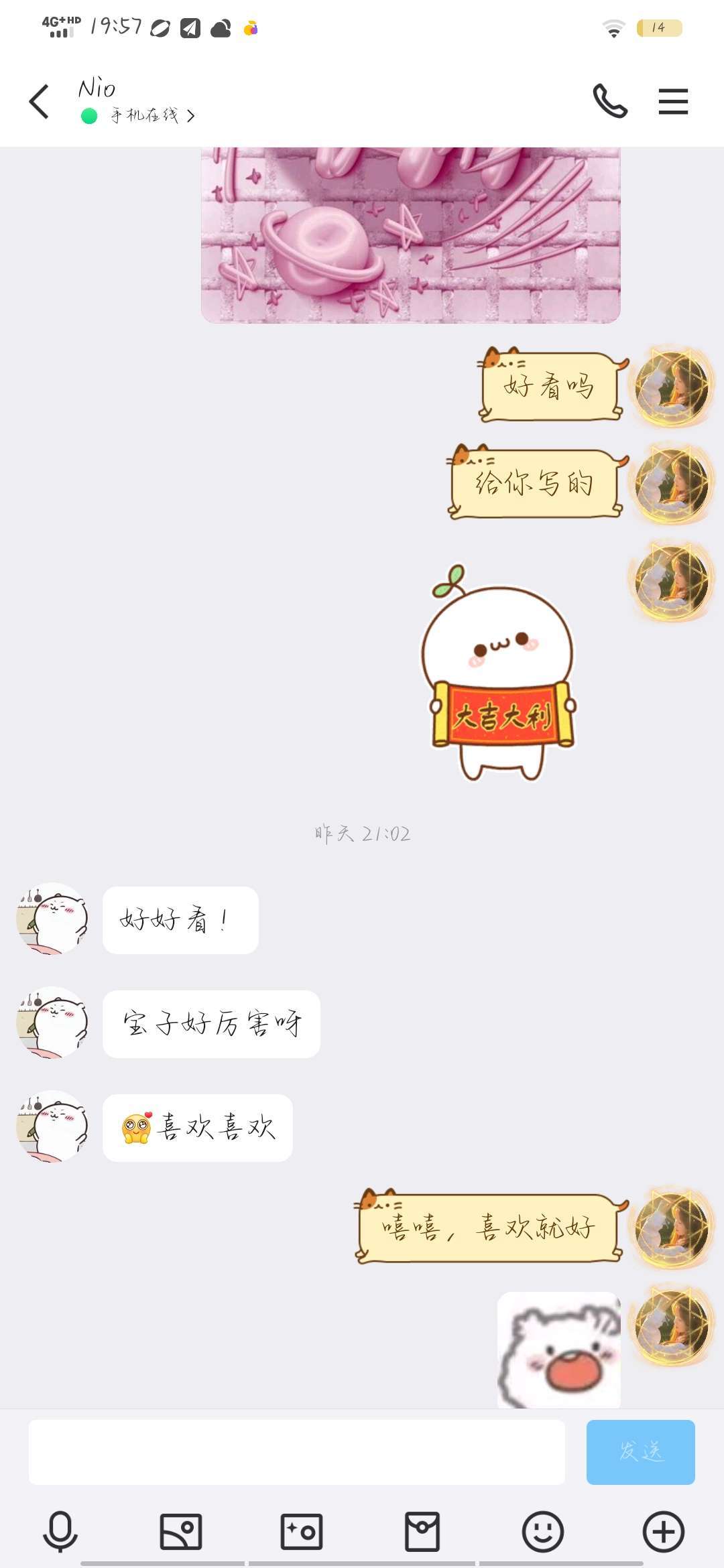Open the emoji and sticker panel
The image size is (724, 1568).
click(x=542, y=1532)
